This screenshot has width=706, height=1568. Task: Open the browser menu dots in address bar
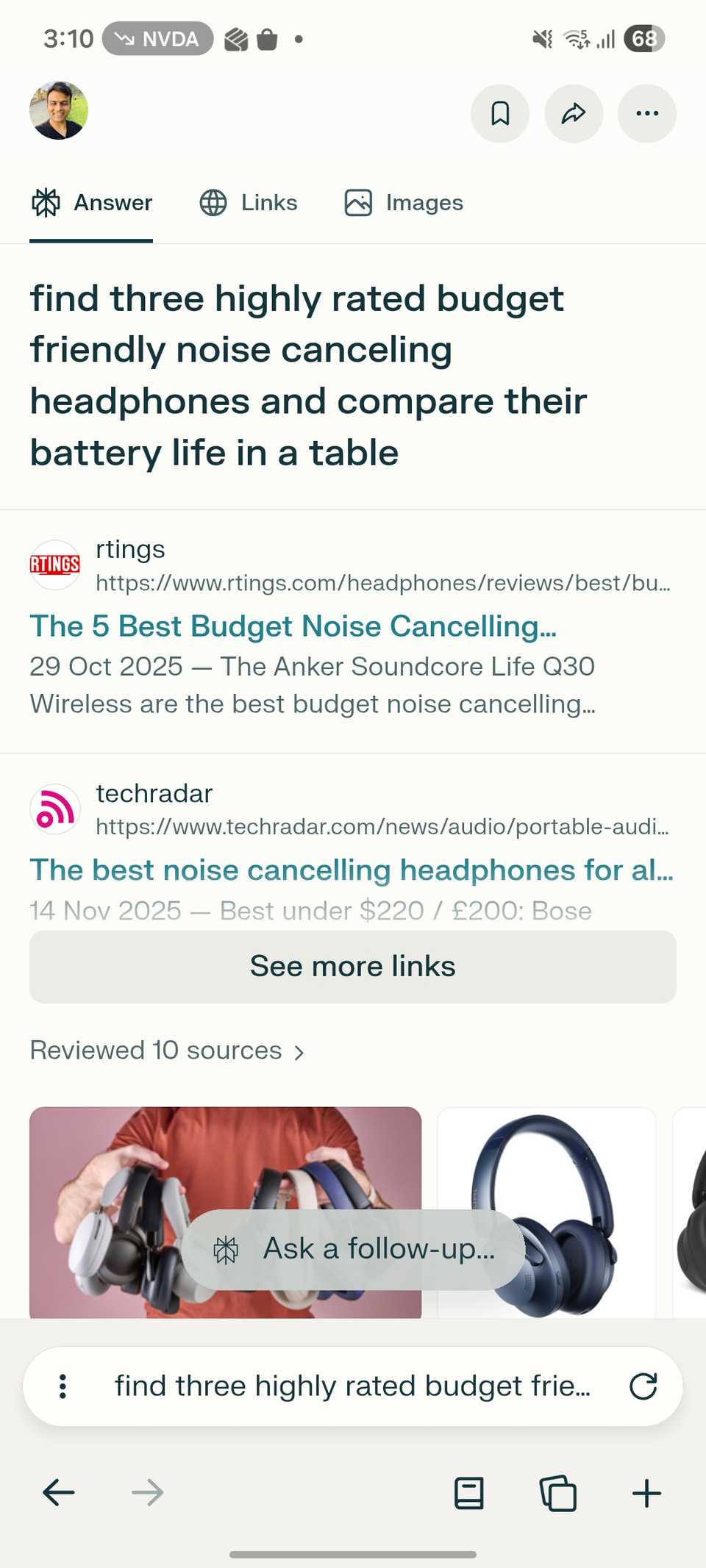[63, 1386]
